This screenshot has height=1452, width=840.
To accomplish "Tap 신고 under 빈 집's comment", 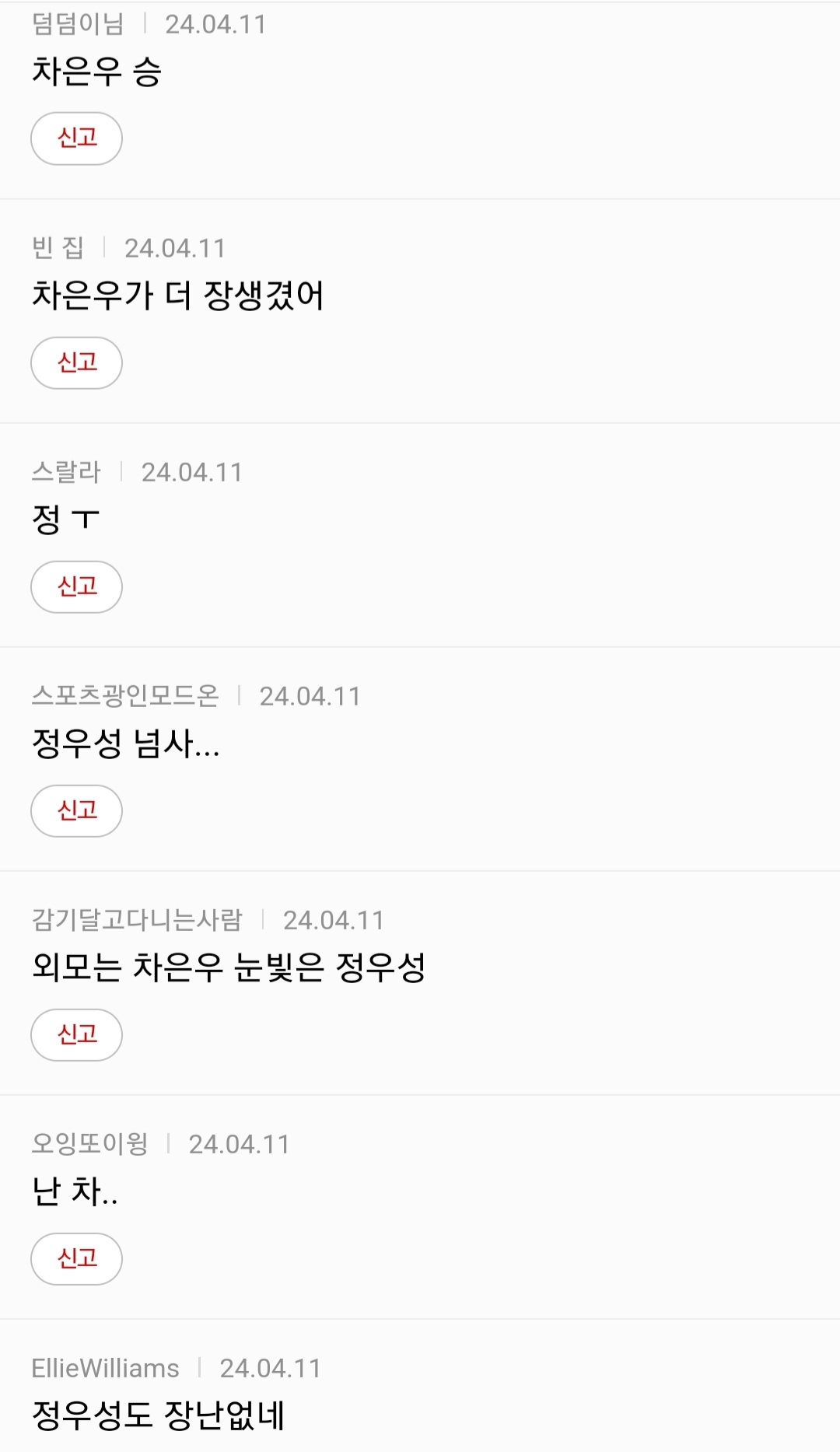I will pos(76,362).
